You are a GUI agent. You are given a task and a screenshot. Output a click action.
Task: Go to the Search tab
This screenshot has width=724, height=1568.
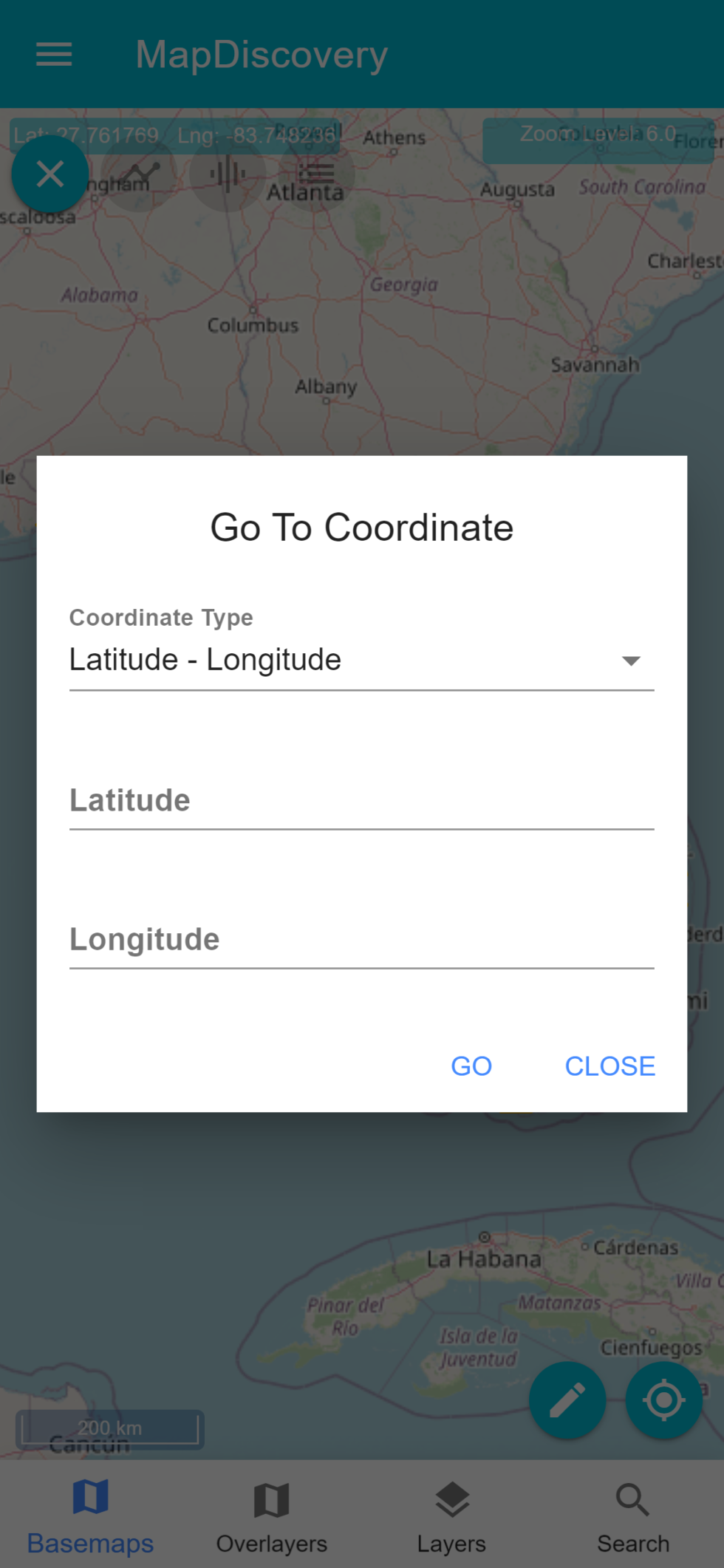(x=633, y=1515)
